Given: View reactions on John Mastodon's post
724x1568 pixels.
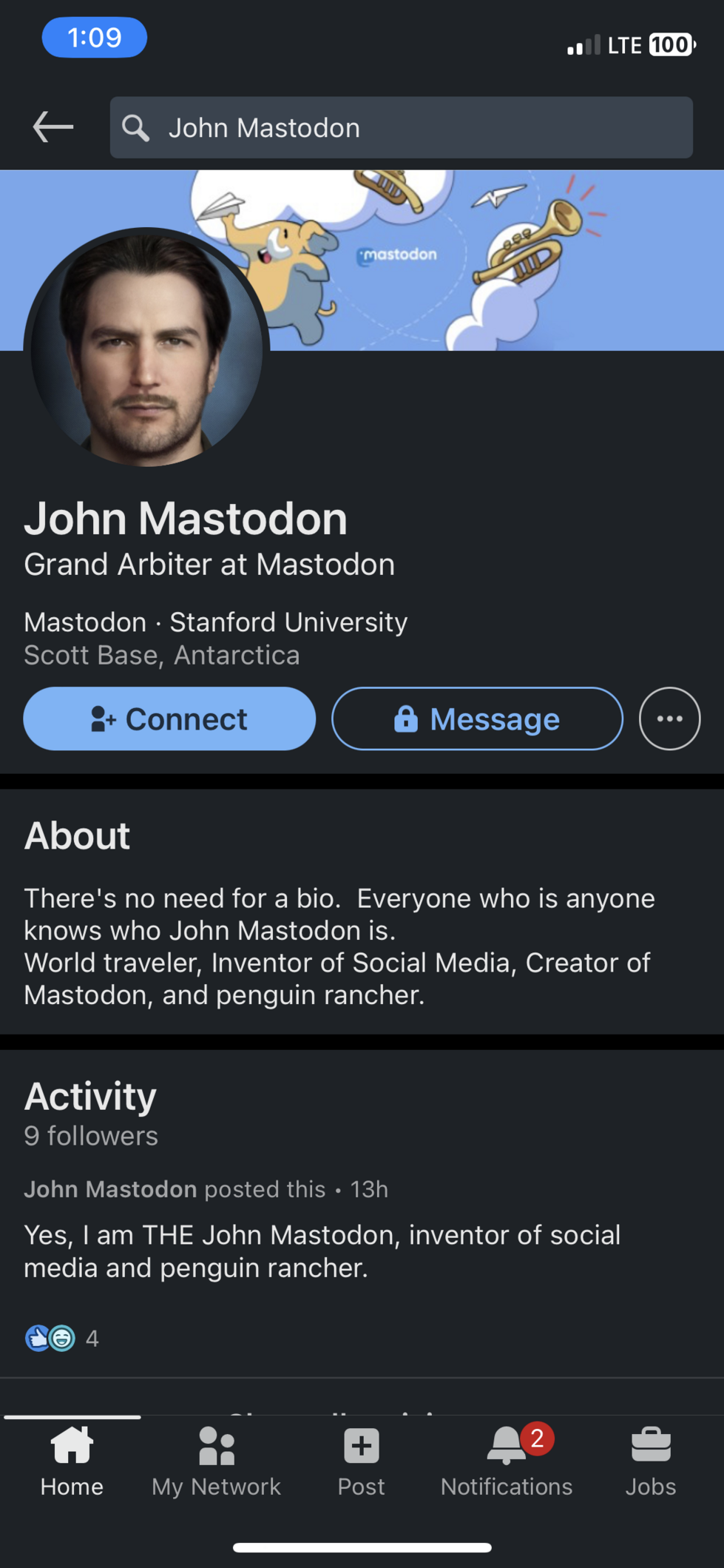Looking at the screenshot, I should pos(61,1338).
